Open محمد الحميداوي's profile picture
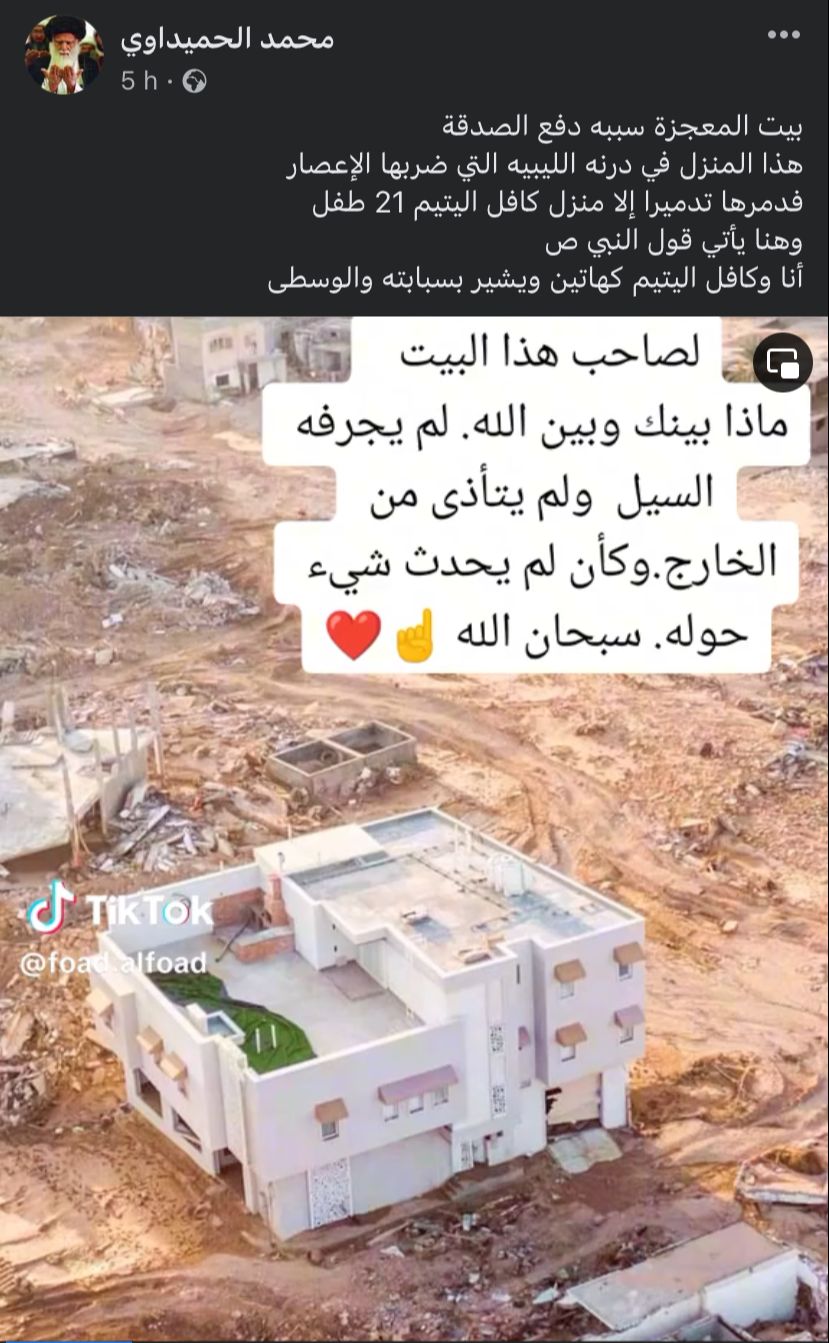The width and height of the screenshot is (829, 1343). [x=64, y=55]
